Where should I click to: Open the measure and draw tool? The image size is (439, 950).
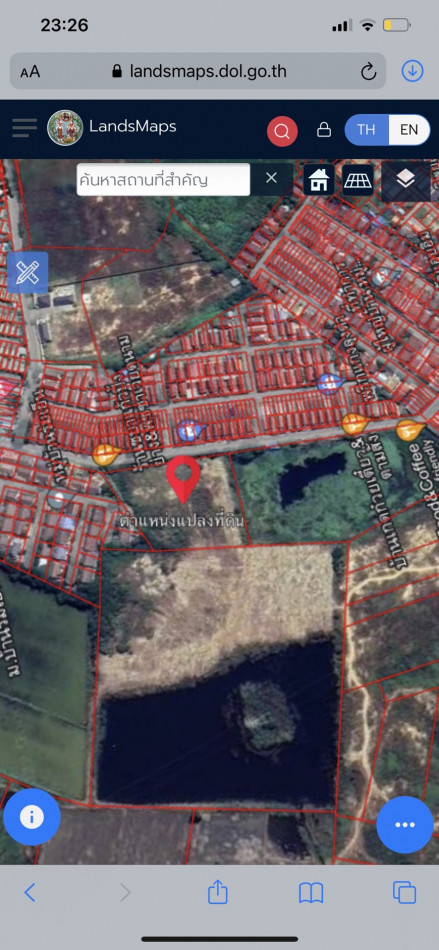click(27, 273)
